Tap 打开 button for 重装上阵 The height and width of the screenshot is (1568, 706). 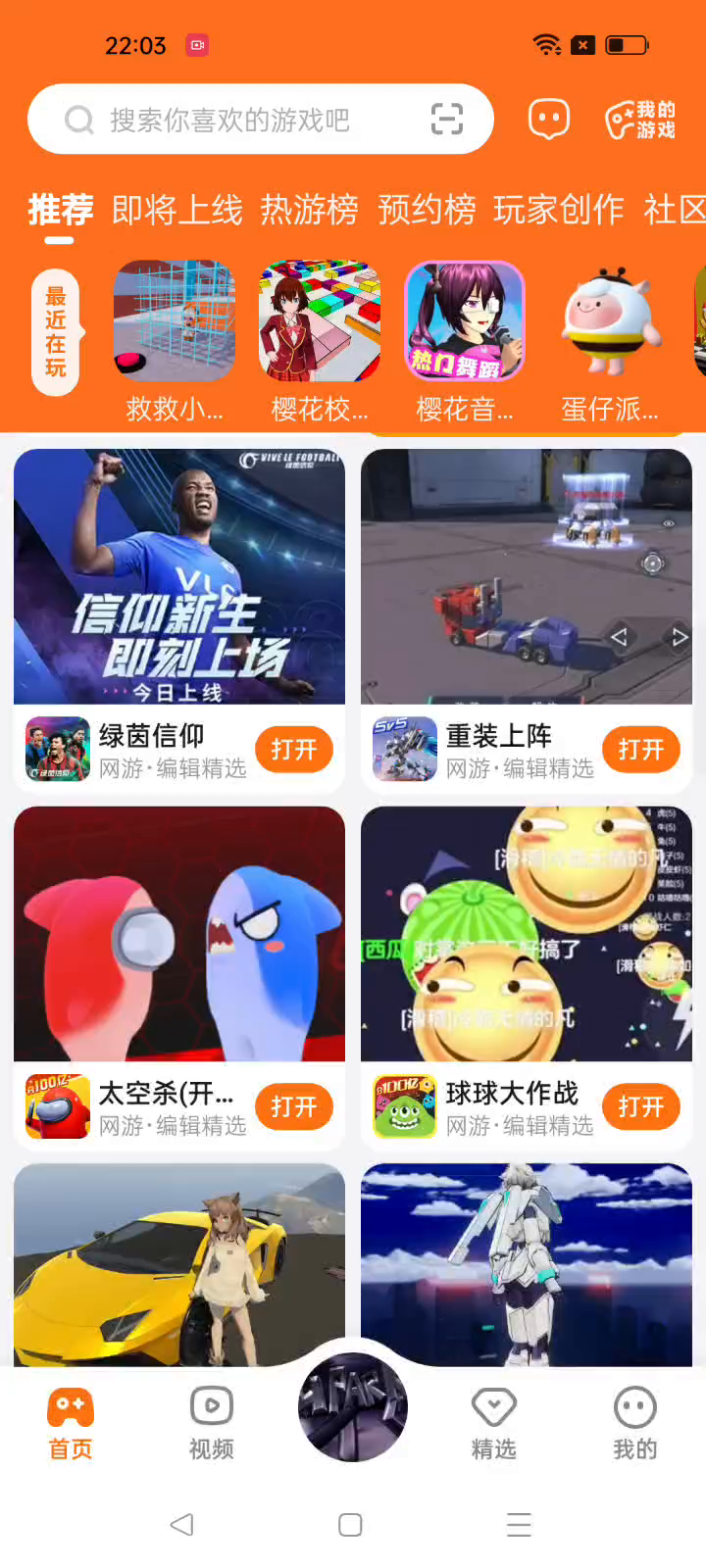641,750
